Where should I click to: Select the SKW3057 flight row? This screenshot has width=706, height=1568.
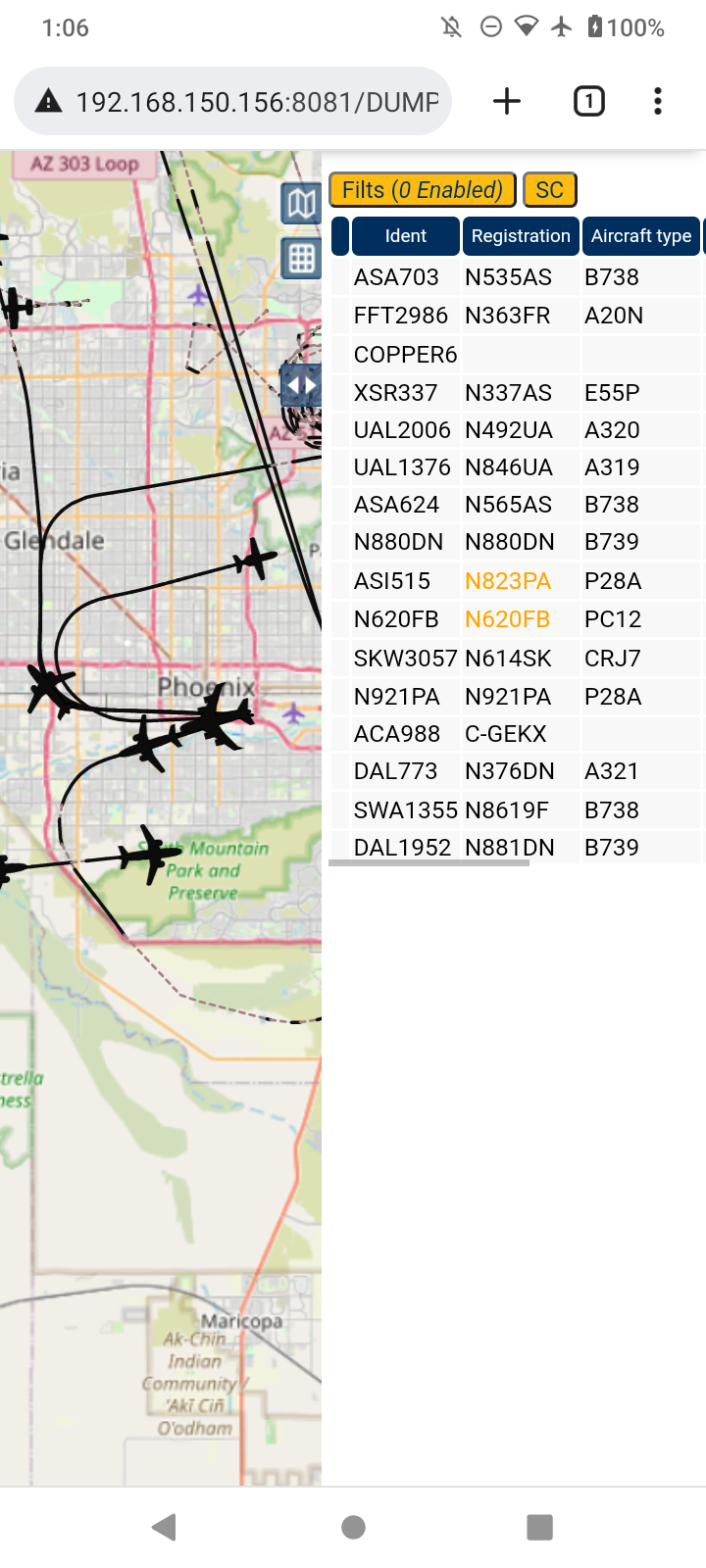[517, 659]
